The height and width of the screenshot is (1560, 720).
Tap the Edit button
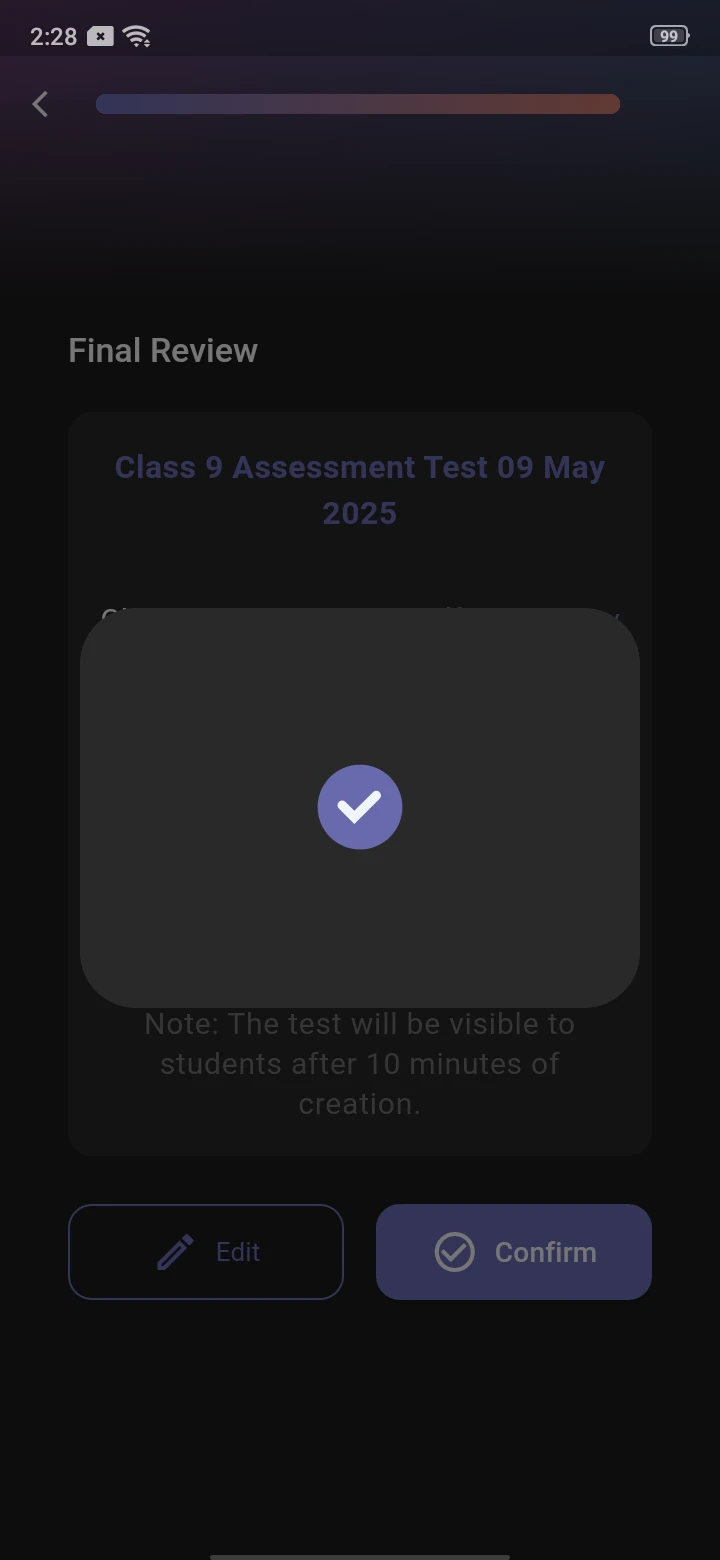pyautogui.click(x=206, y=1252)
